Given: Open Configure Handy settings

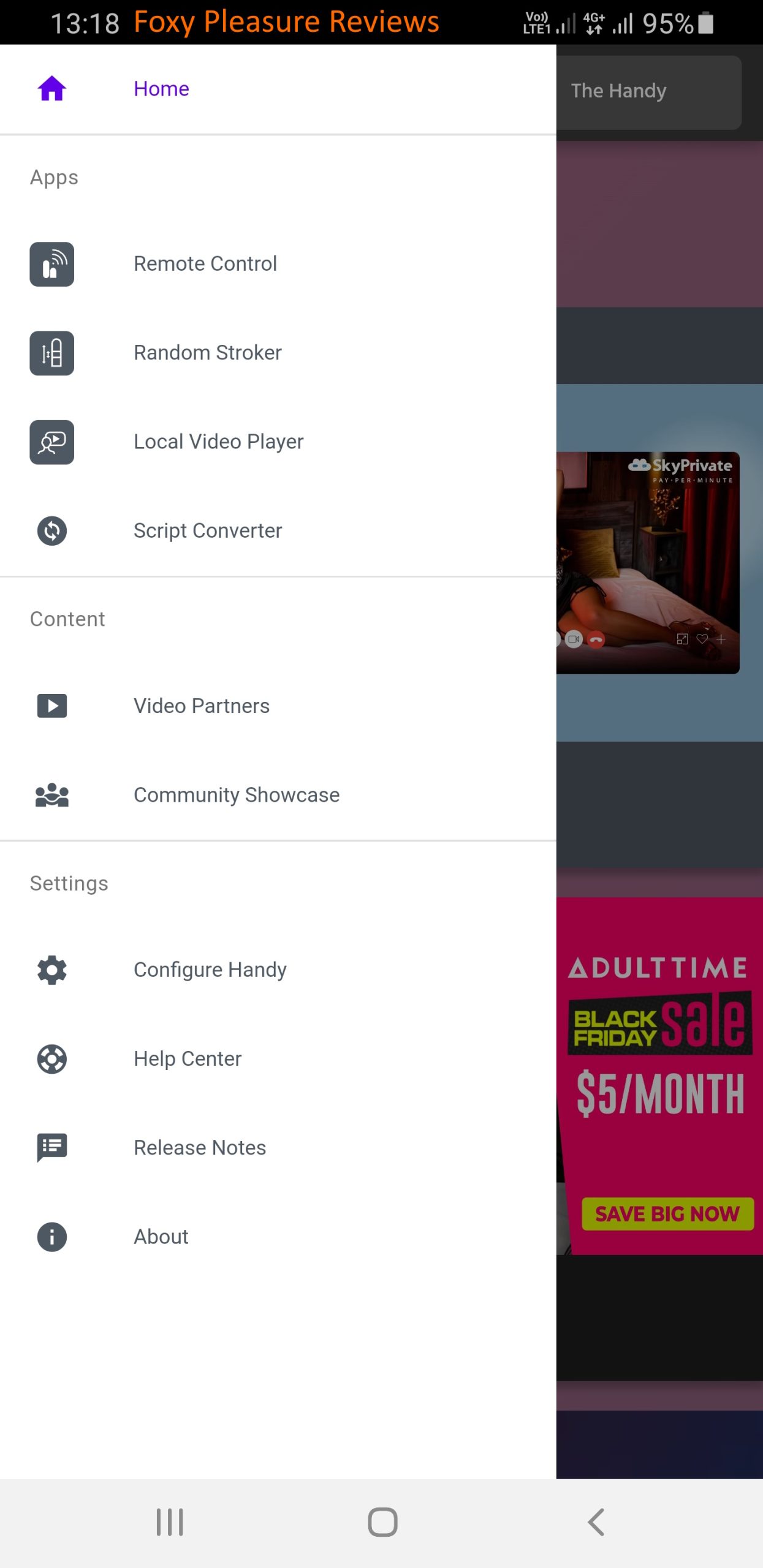Looking at the screenshot, I should (x=210, y=970).
